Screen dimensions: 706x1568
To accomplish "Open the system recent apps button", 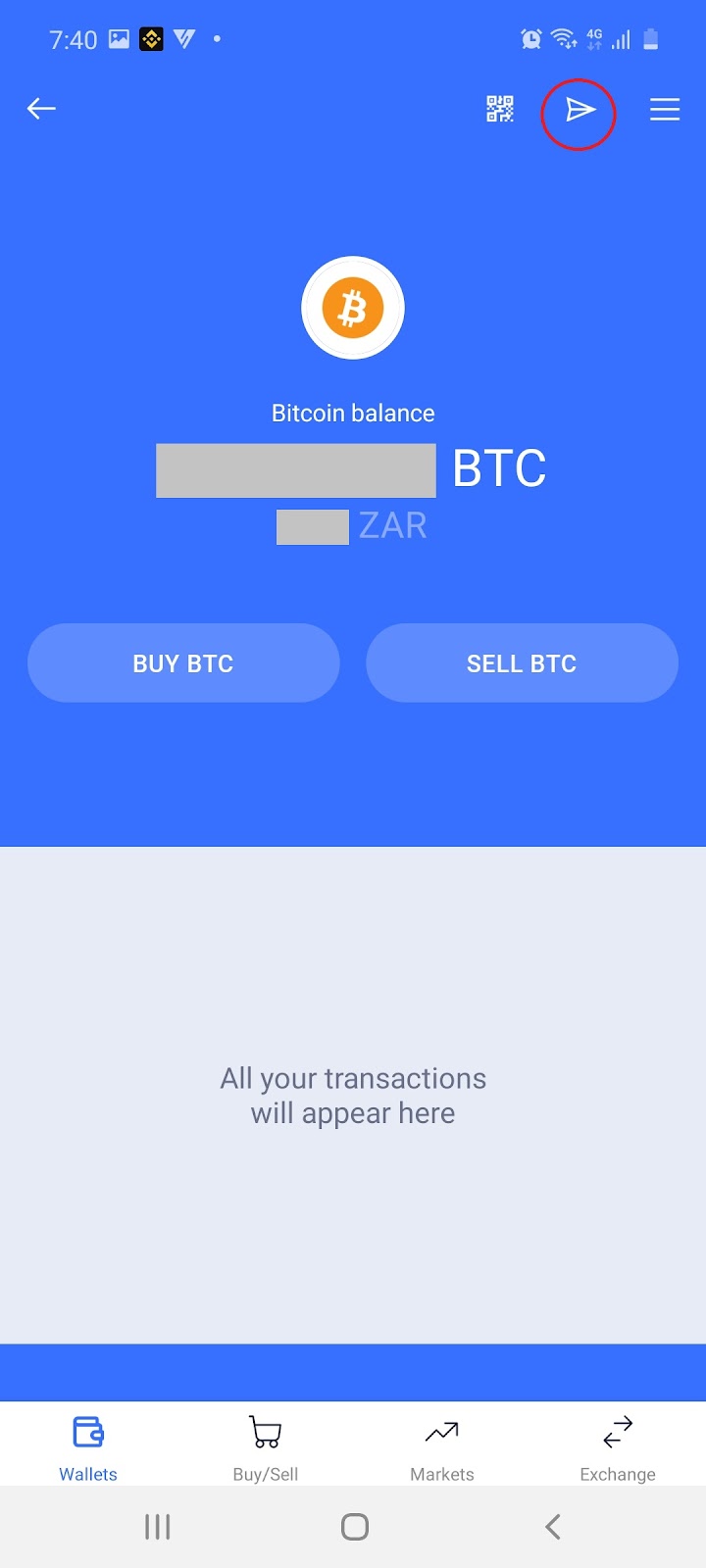I will [x=157, y=1527].
